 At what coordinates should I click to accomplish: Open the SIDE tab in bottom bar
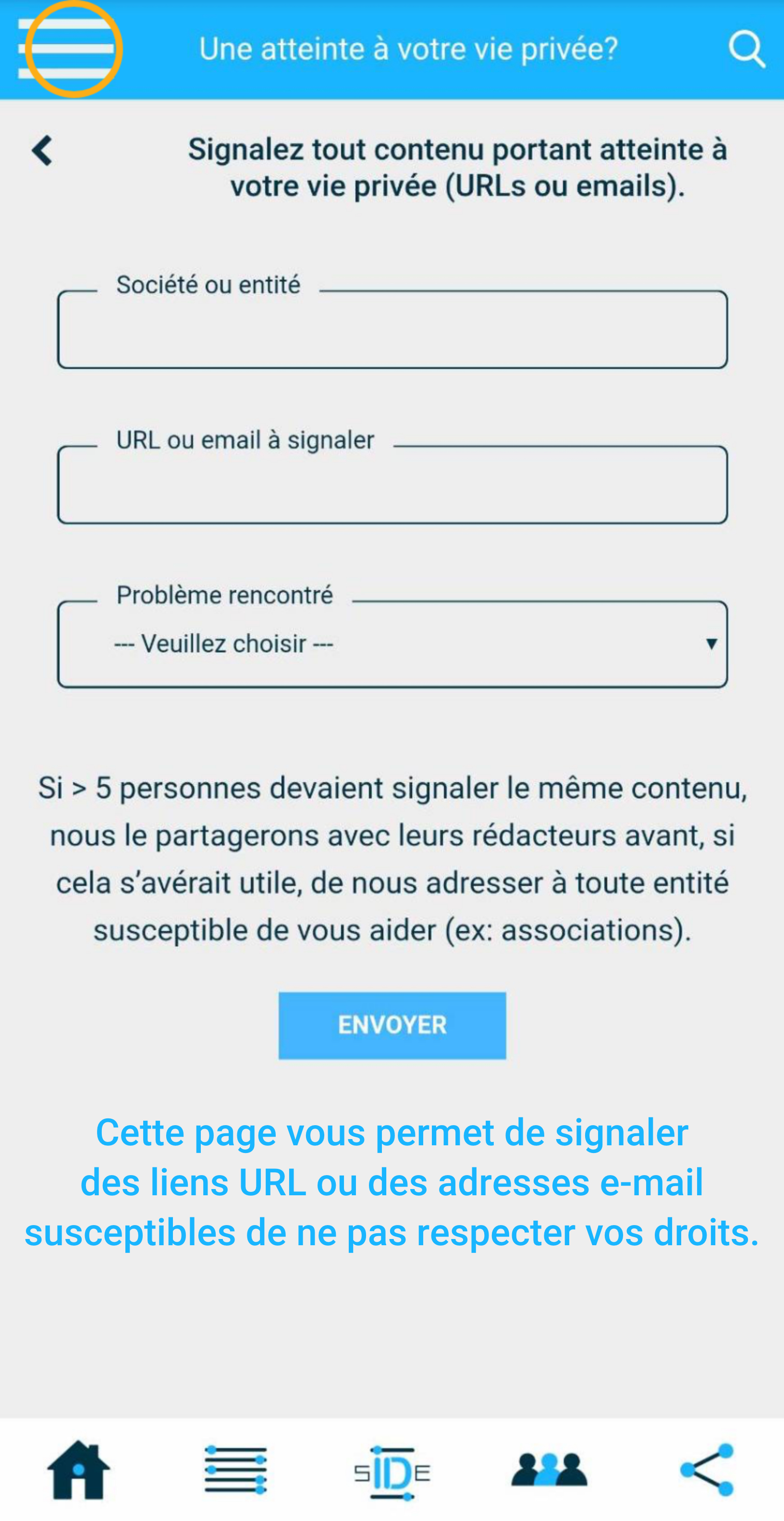pos(392,1472)
